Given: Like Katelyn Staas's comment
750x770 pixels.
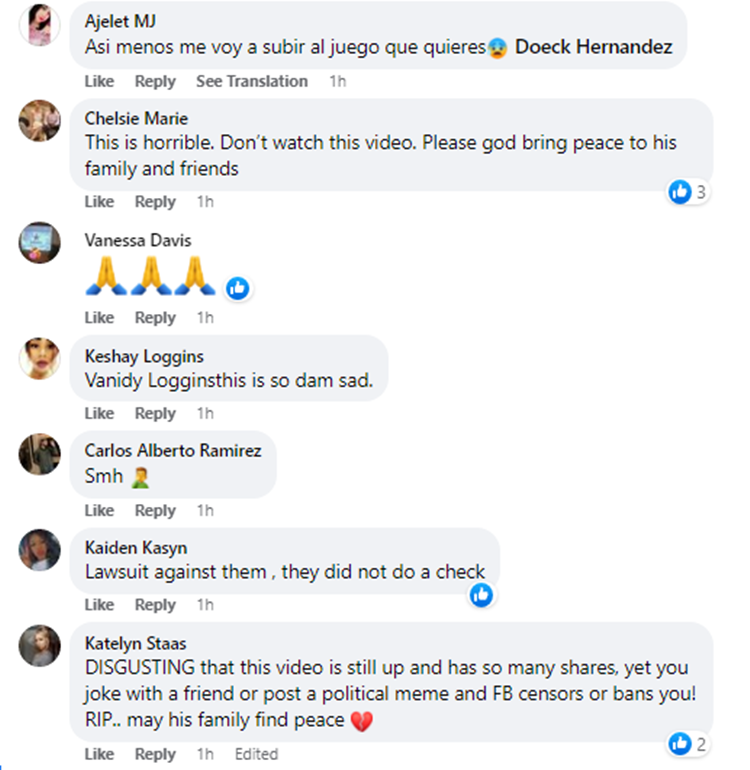Looking at the screenshot, I should tap(99, 754).
